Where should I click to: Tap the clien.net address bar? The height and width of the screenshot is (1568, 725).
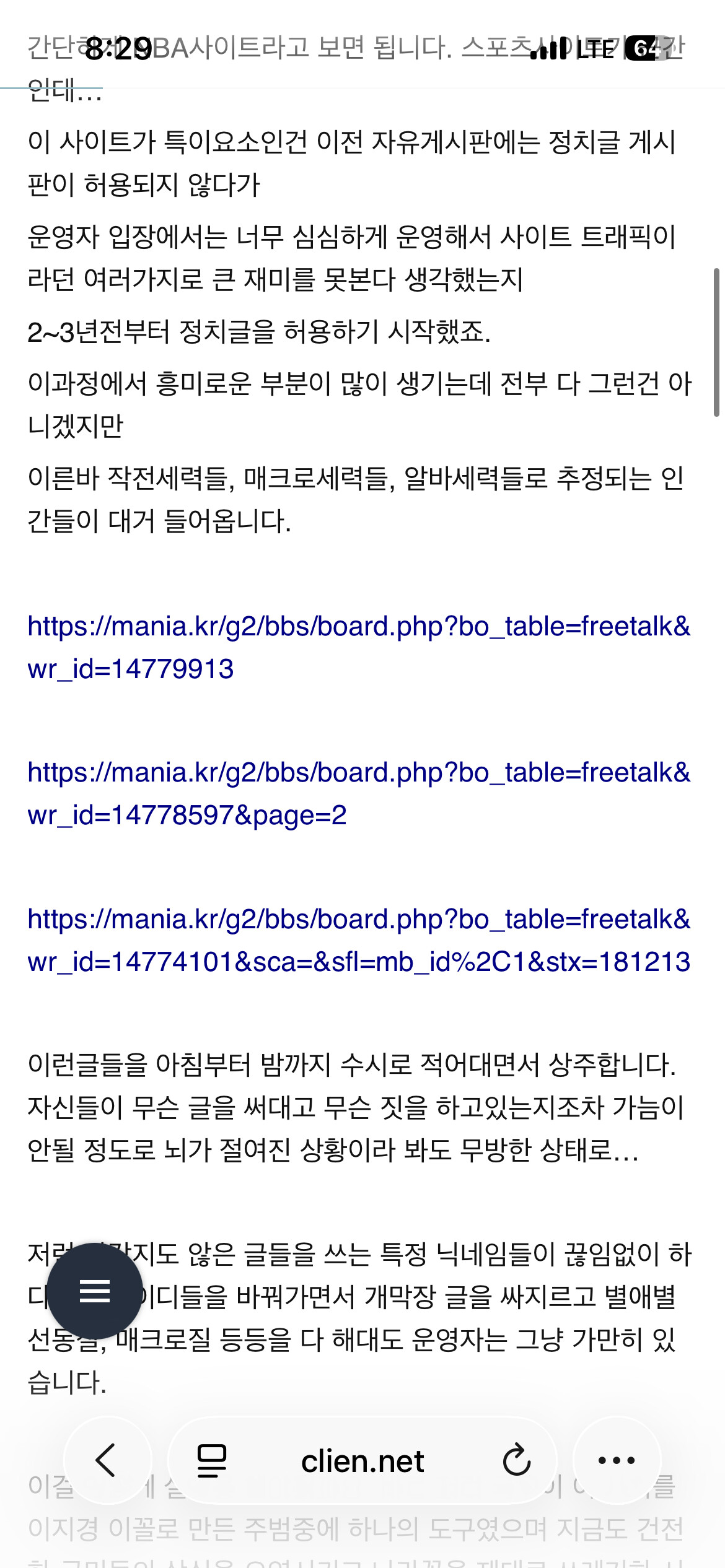coord(362,1461)
